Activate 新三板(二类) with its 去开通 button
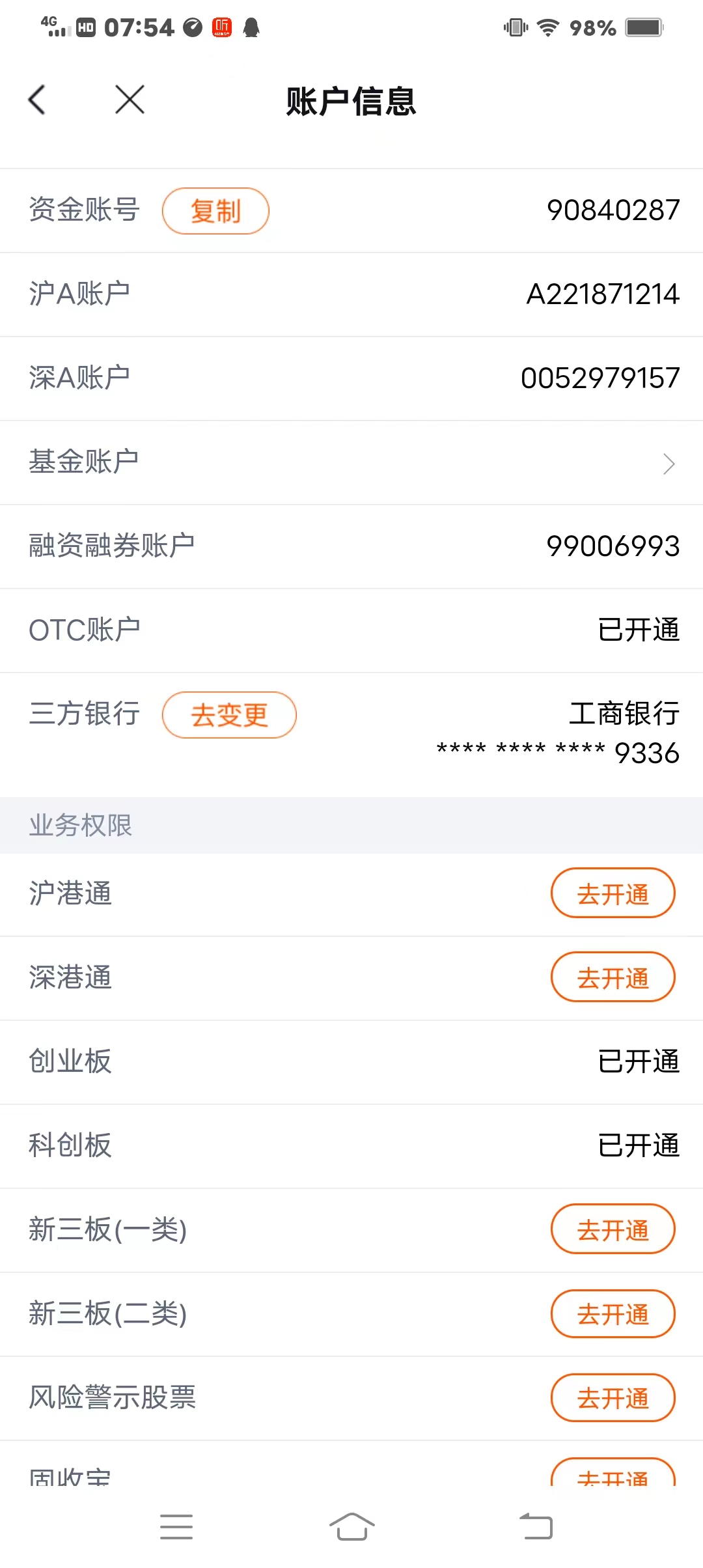This screenshot has width=703, height=1568. click(613, 1313)
